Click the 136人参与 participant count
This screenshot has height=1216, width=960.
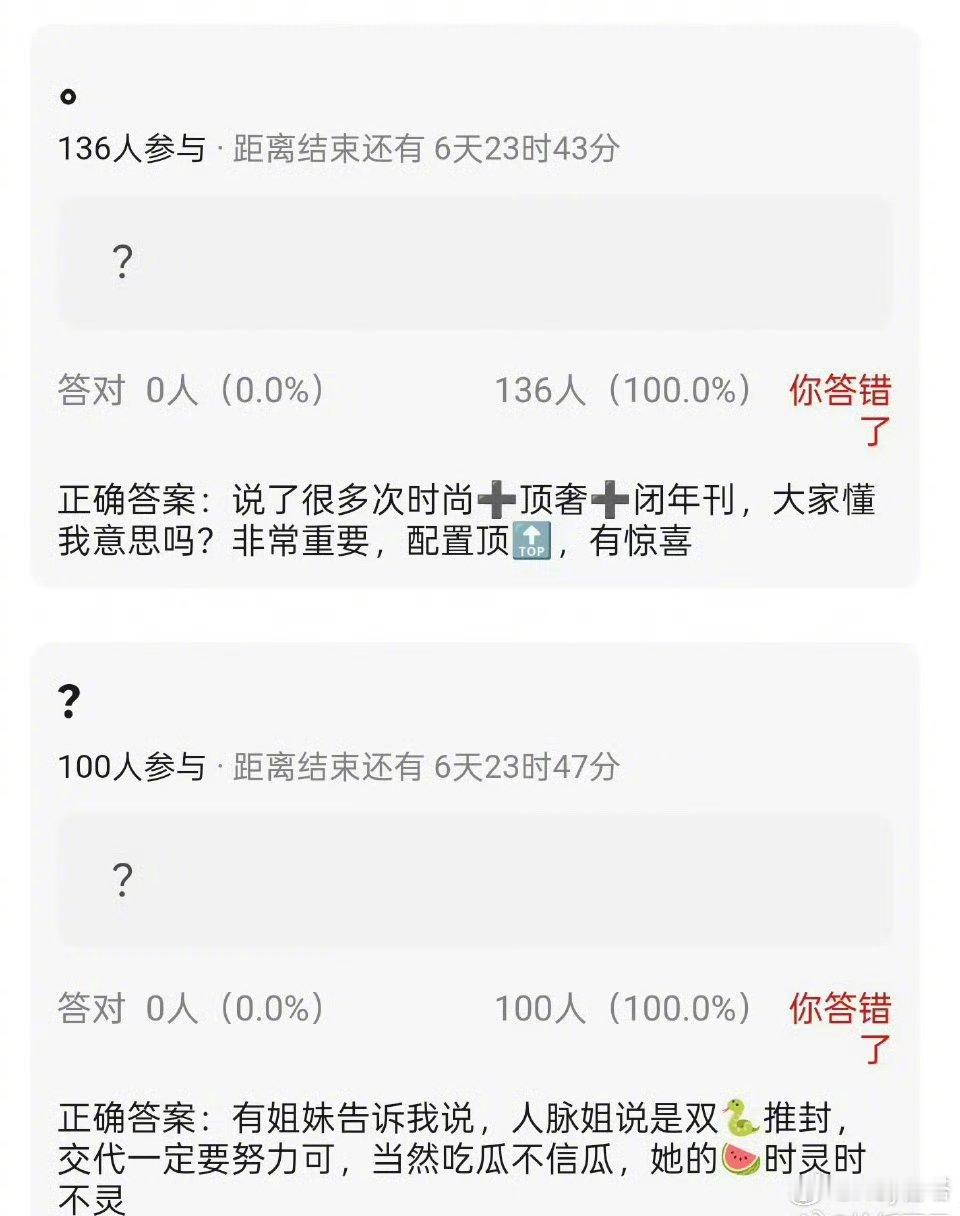[x=130, y=148]
